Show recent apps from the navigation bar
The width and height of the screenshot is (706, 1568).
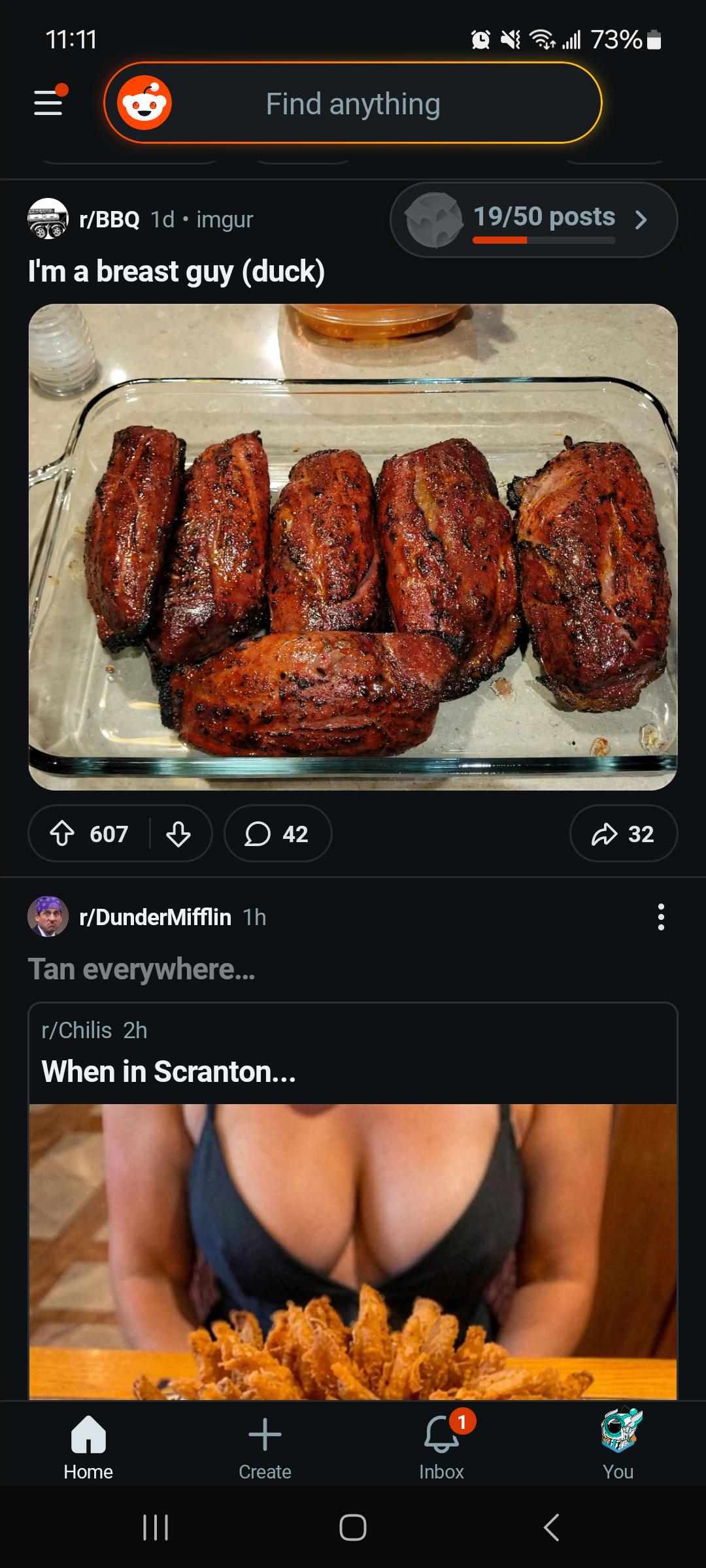click(x=156, y=1527)
